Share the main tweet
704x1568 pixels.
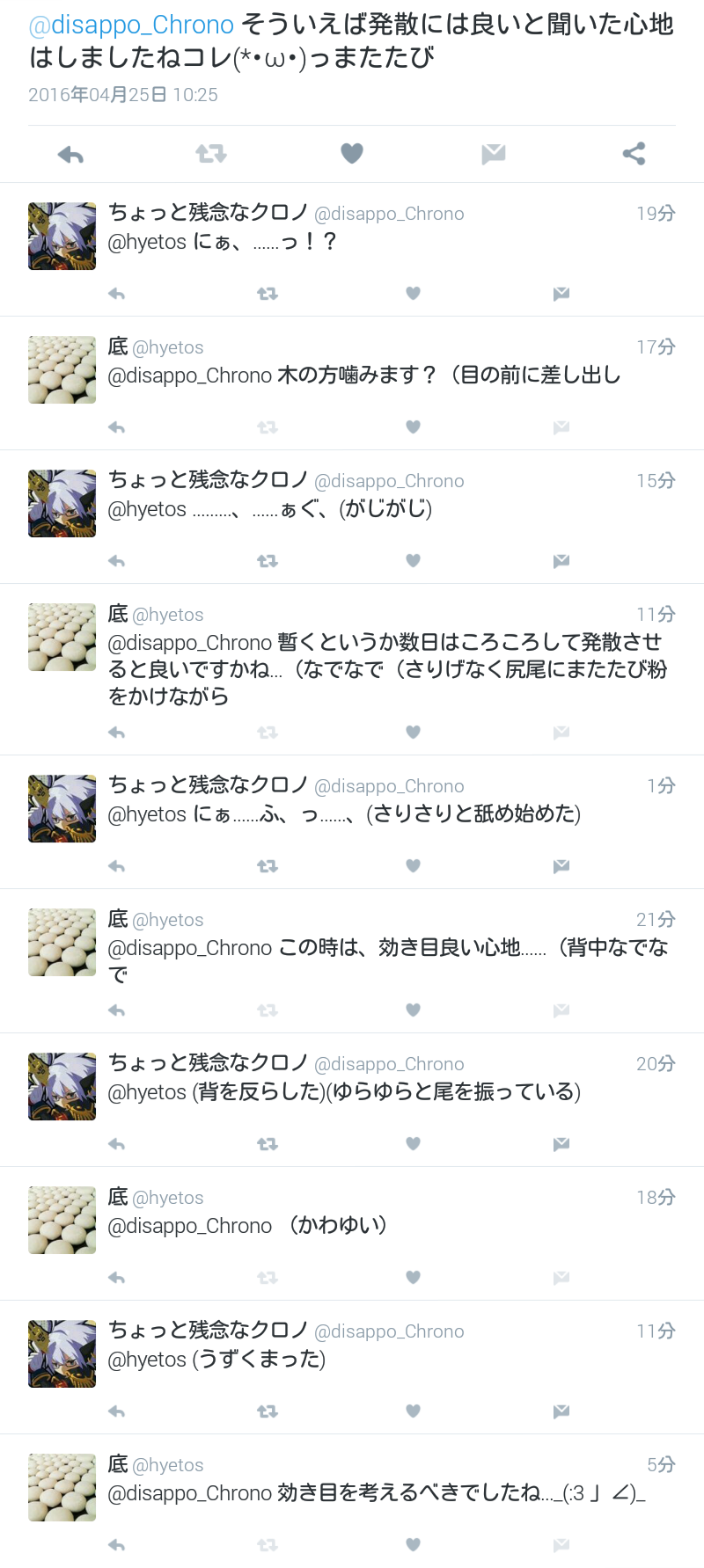click(x=634, y=154)
